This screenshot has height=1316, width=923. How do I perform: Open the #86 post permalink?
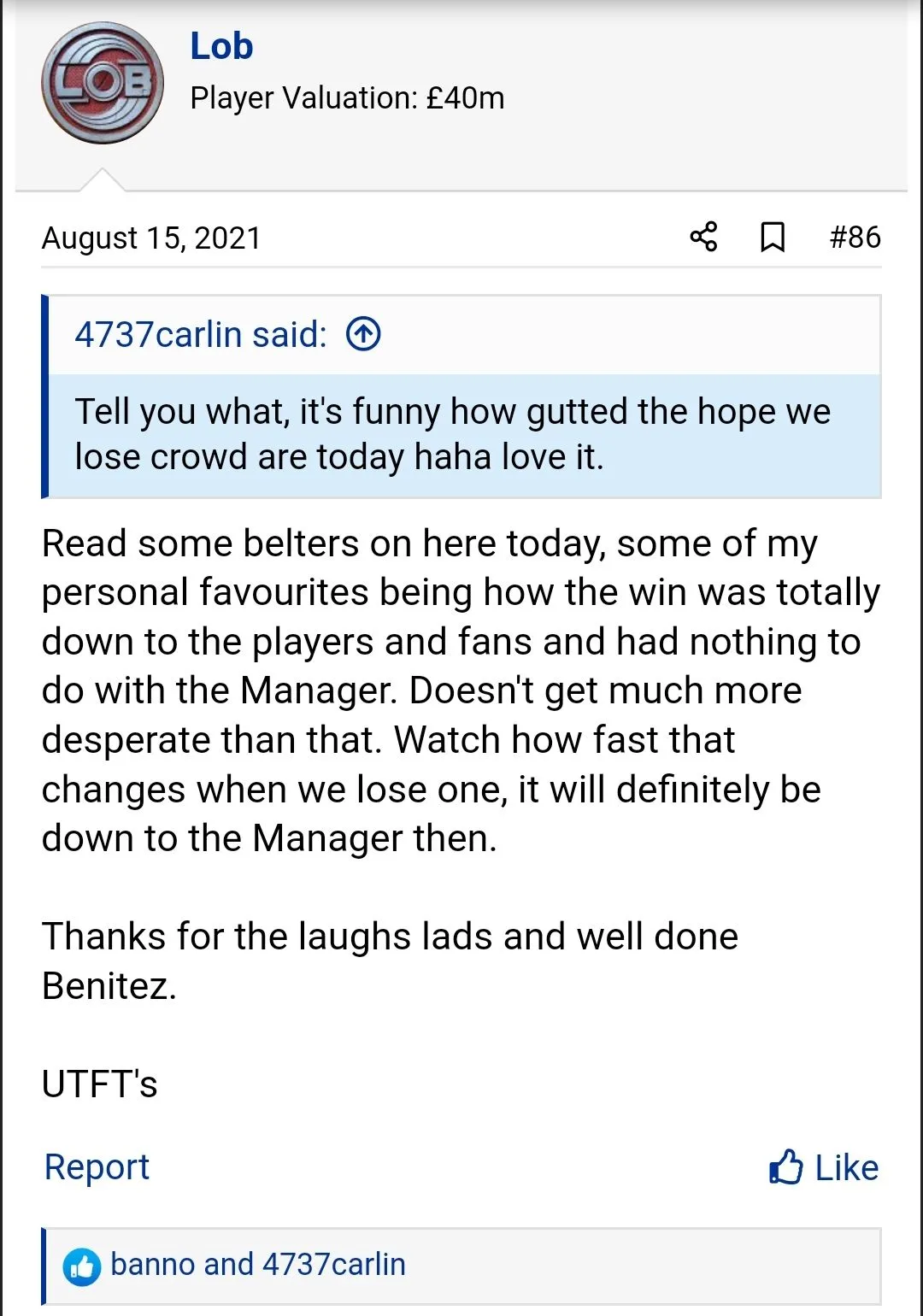coord(855,237)
